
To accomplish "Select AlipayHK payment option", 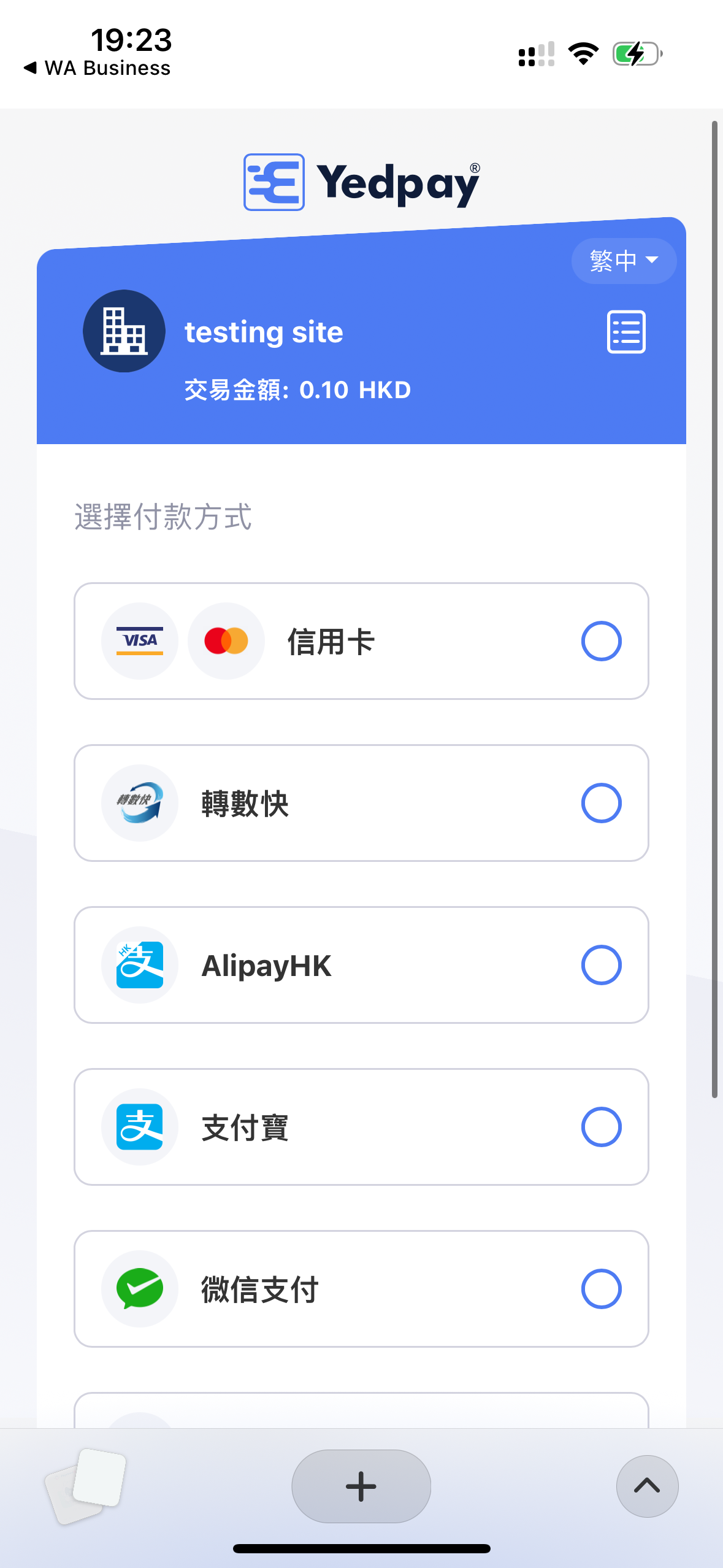I will pyautogui.click(x=361, y=965).
